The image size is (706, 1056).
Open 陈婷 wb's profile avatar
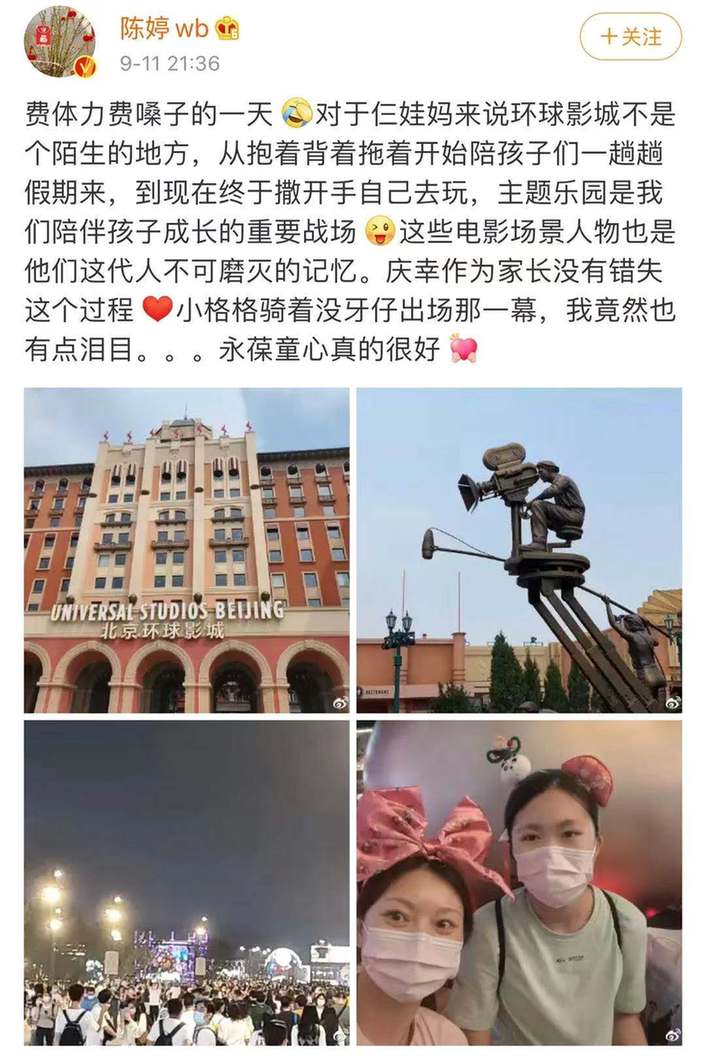pyautogui.click(x=60, y=41)
